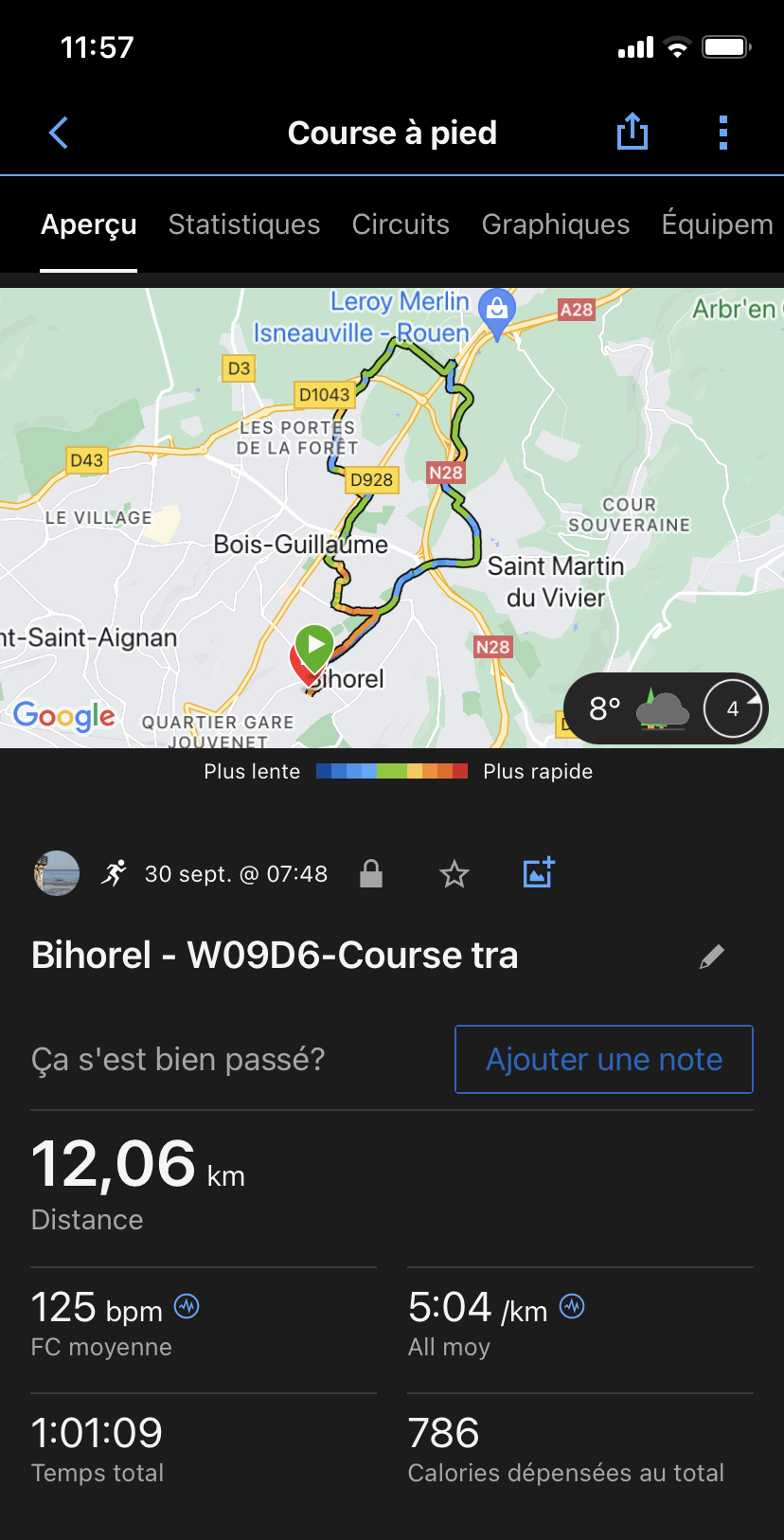Switch to the Équipement tab
Screen dimensions: 784x1540
pos(718,224)
